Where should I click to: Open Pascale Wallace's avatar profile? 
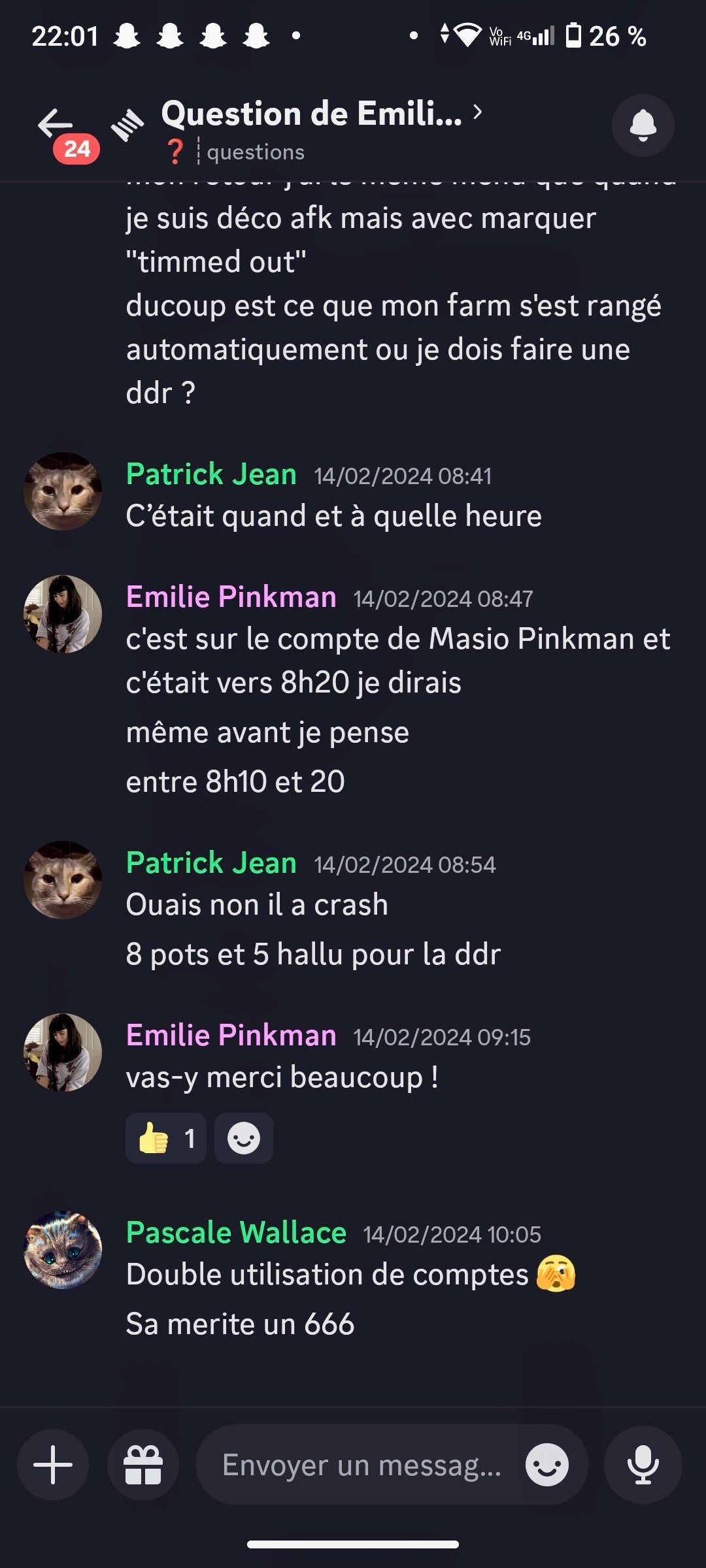63,1249
